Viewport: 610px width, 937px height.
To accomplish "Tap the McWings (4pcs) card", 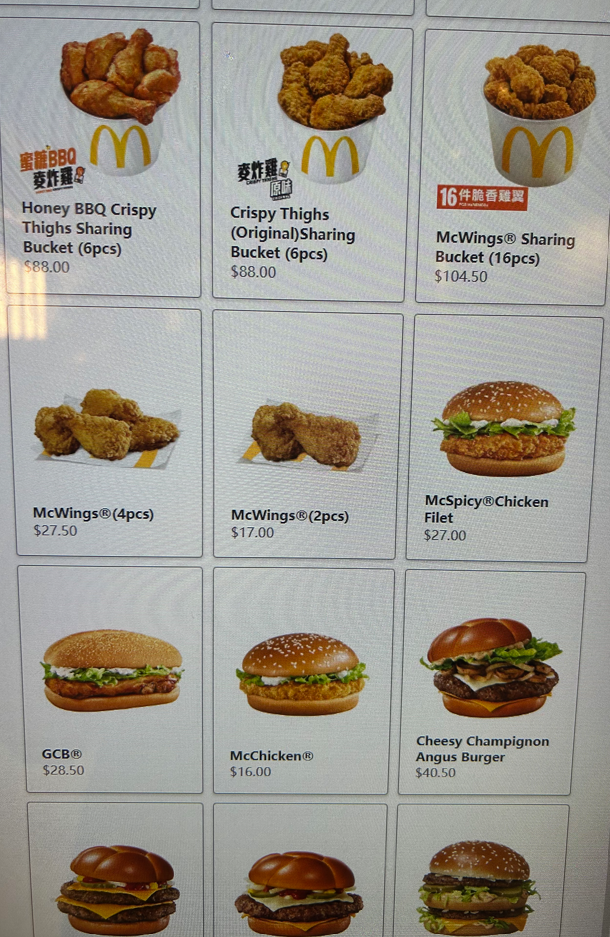I will coord(107,432).
